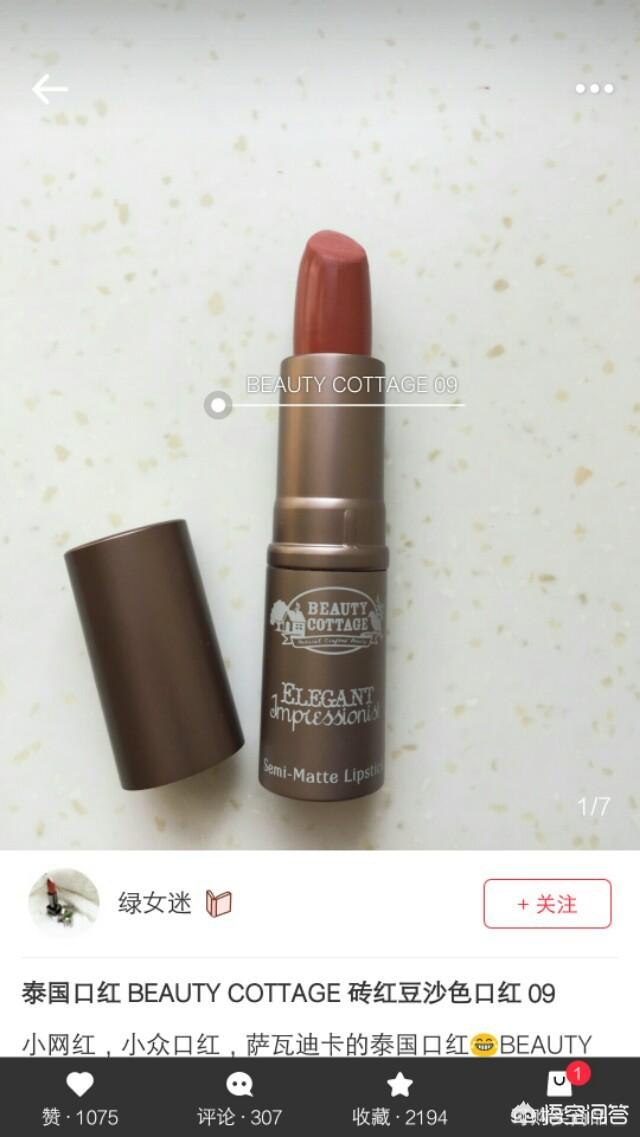This screenshot has width=640, height=1137.
Task: Go back with the arrow icon
Action: tap(49, 89)
